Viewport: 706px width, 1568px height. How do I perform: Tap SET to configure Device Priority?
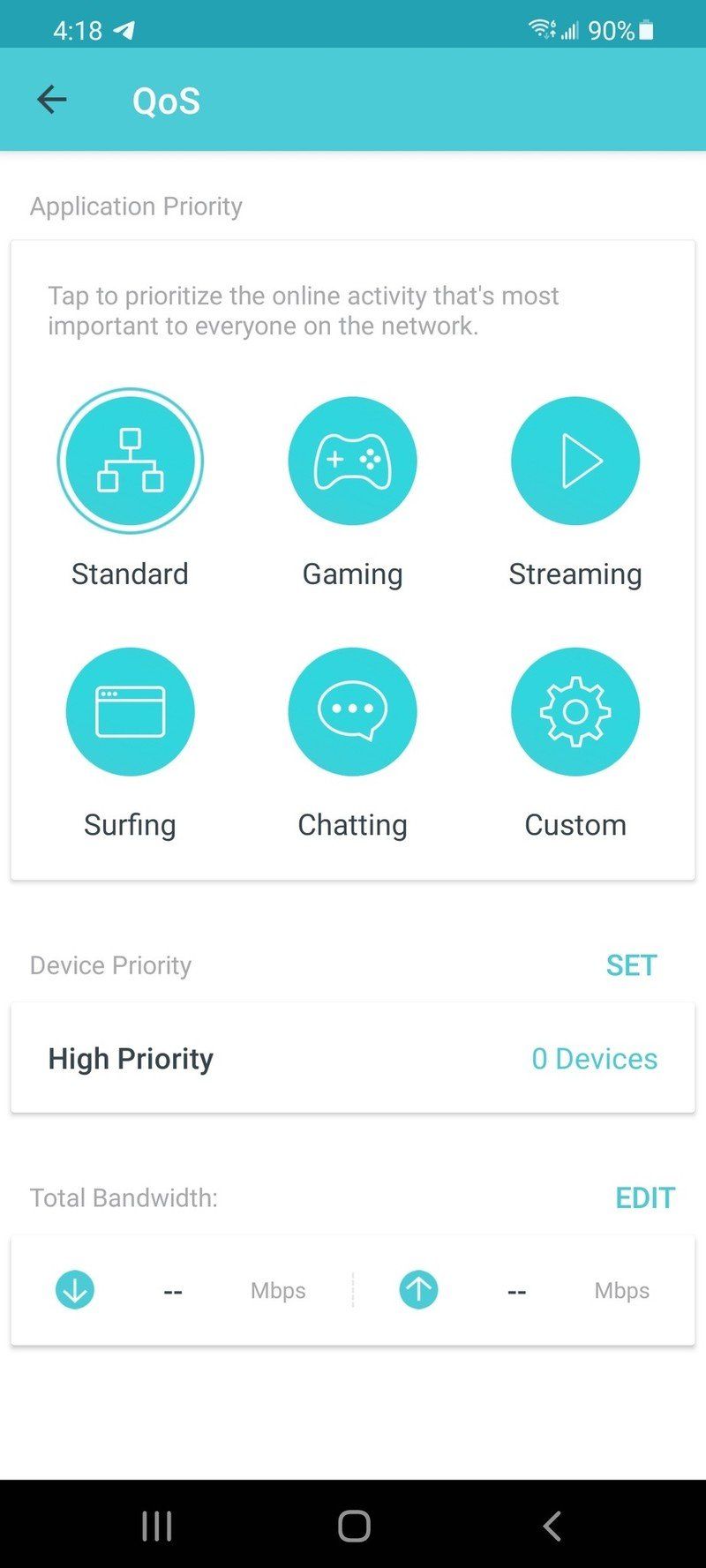coord(632,964)
